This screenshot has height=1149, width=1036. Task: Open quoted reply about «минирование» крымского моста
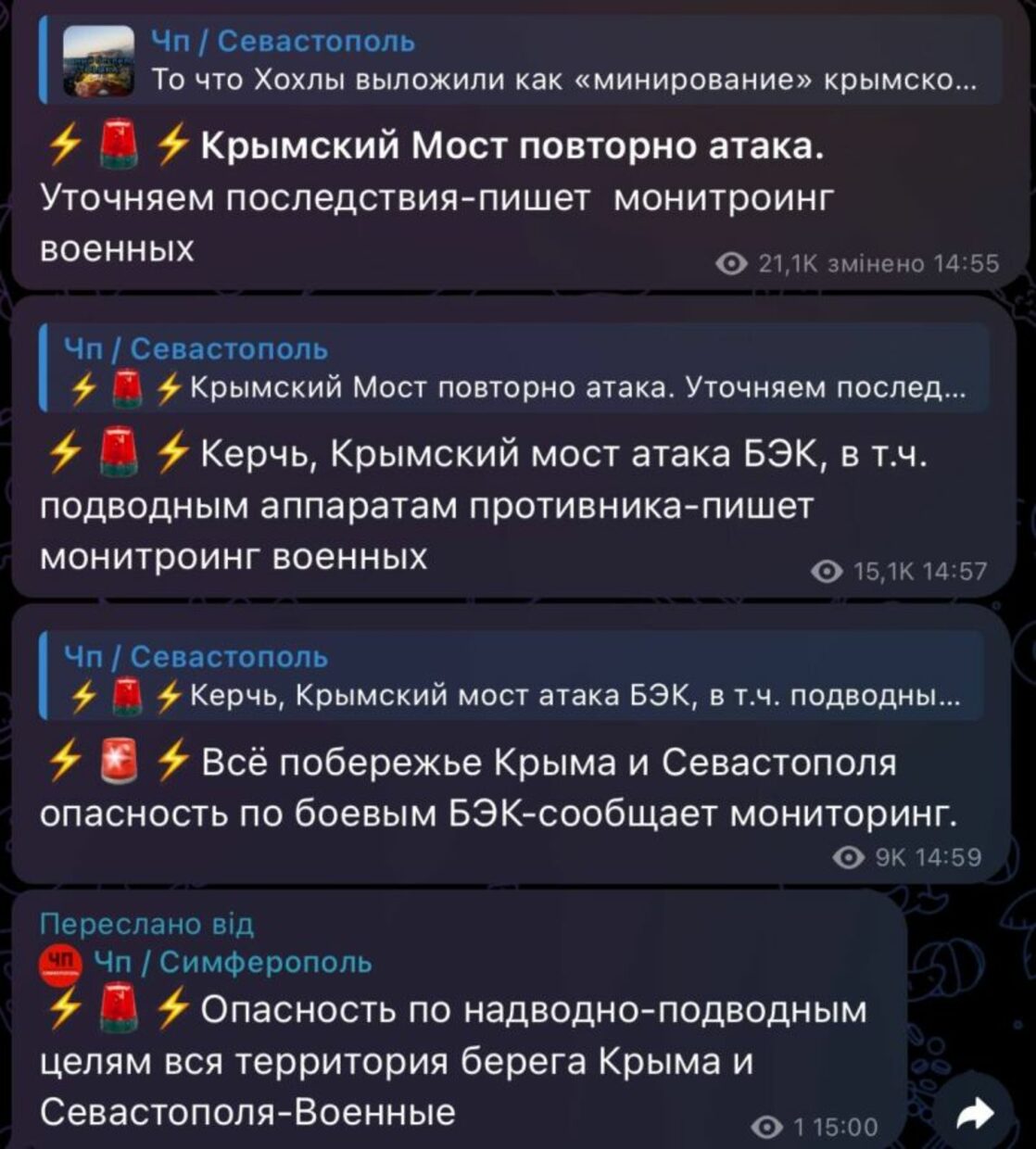519,61
